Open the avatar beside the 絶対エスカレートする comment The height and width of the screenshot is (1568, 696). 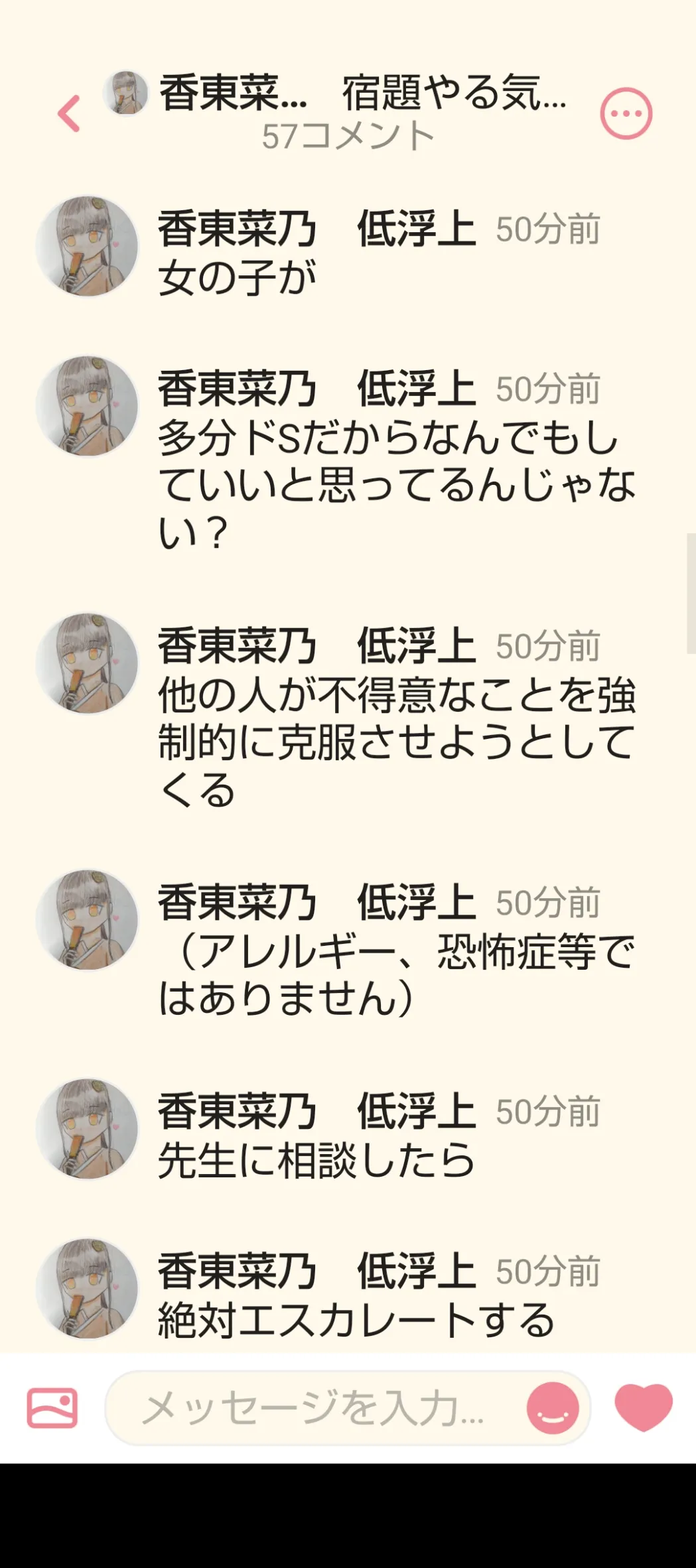[x=87, y=1288]
